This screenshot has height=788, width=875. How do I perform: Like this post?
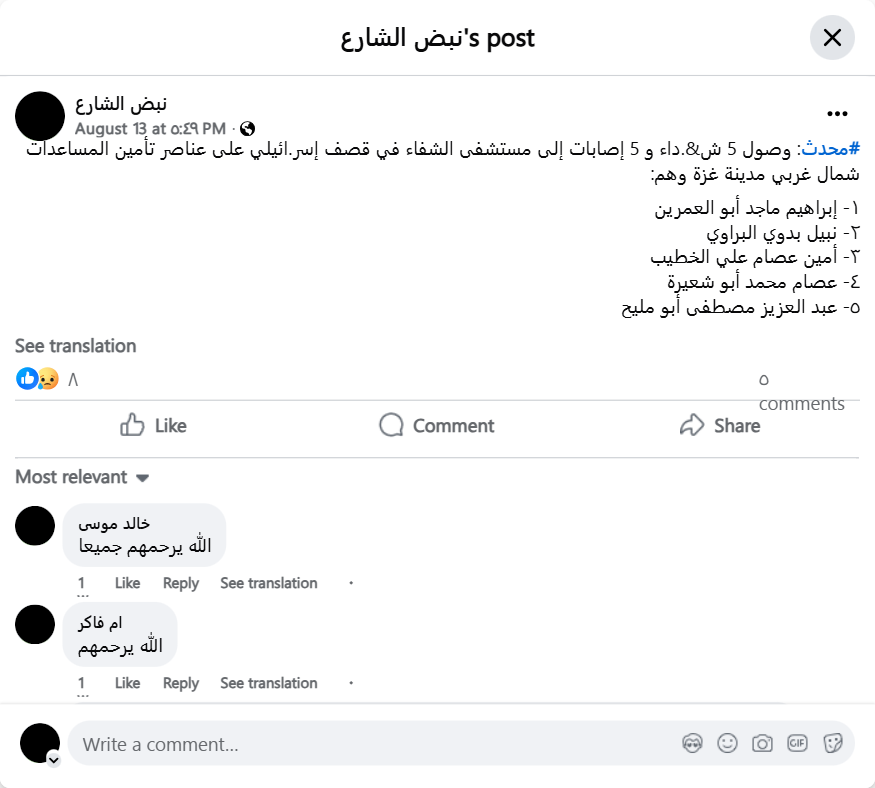pos(153,426)
